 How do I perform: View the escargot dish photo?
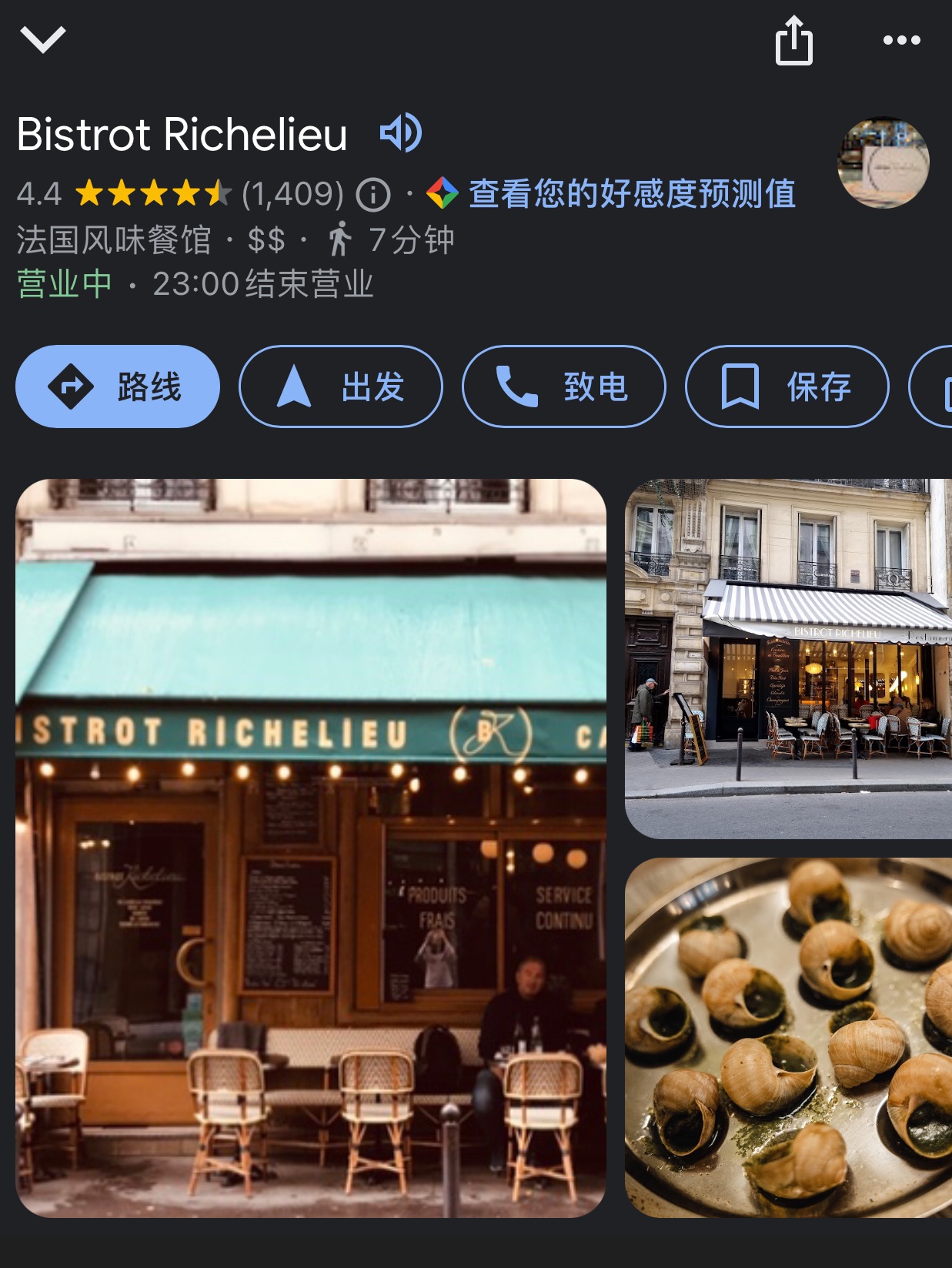coord(788,1036)
